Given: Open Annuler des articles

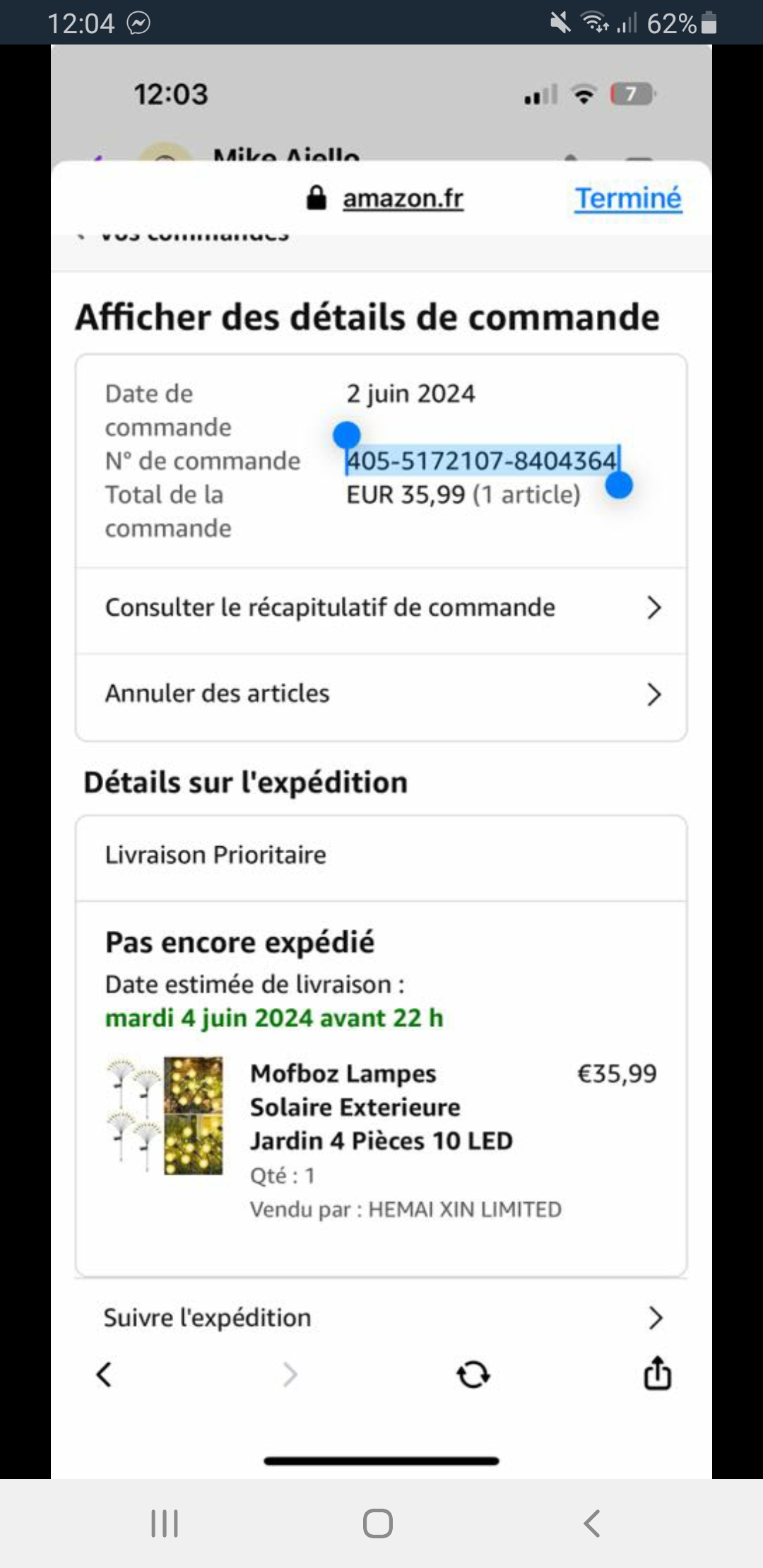Looking at the screenshot, I should pyautogui.click(x=381, y=694).
